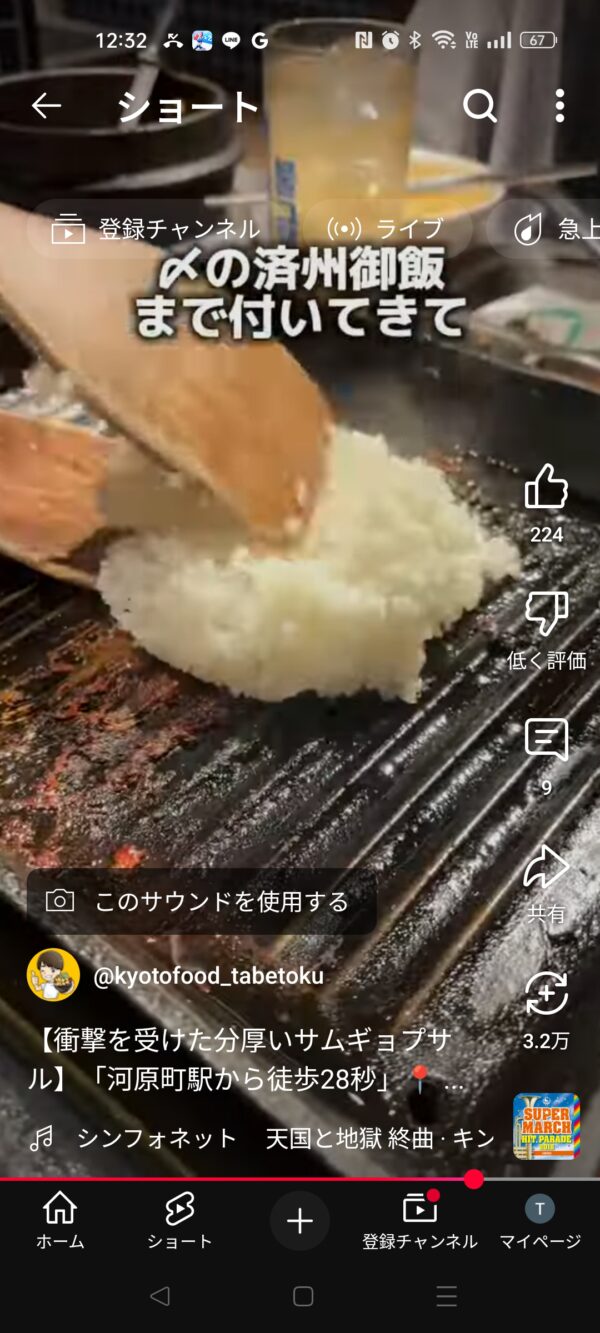The image size is (600, 1333).
Task: Go back from the ショート screen
Action: tap(46, 105)
